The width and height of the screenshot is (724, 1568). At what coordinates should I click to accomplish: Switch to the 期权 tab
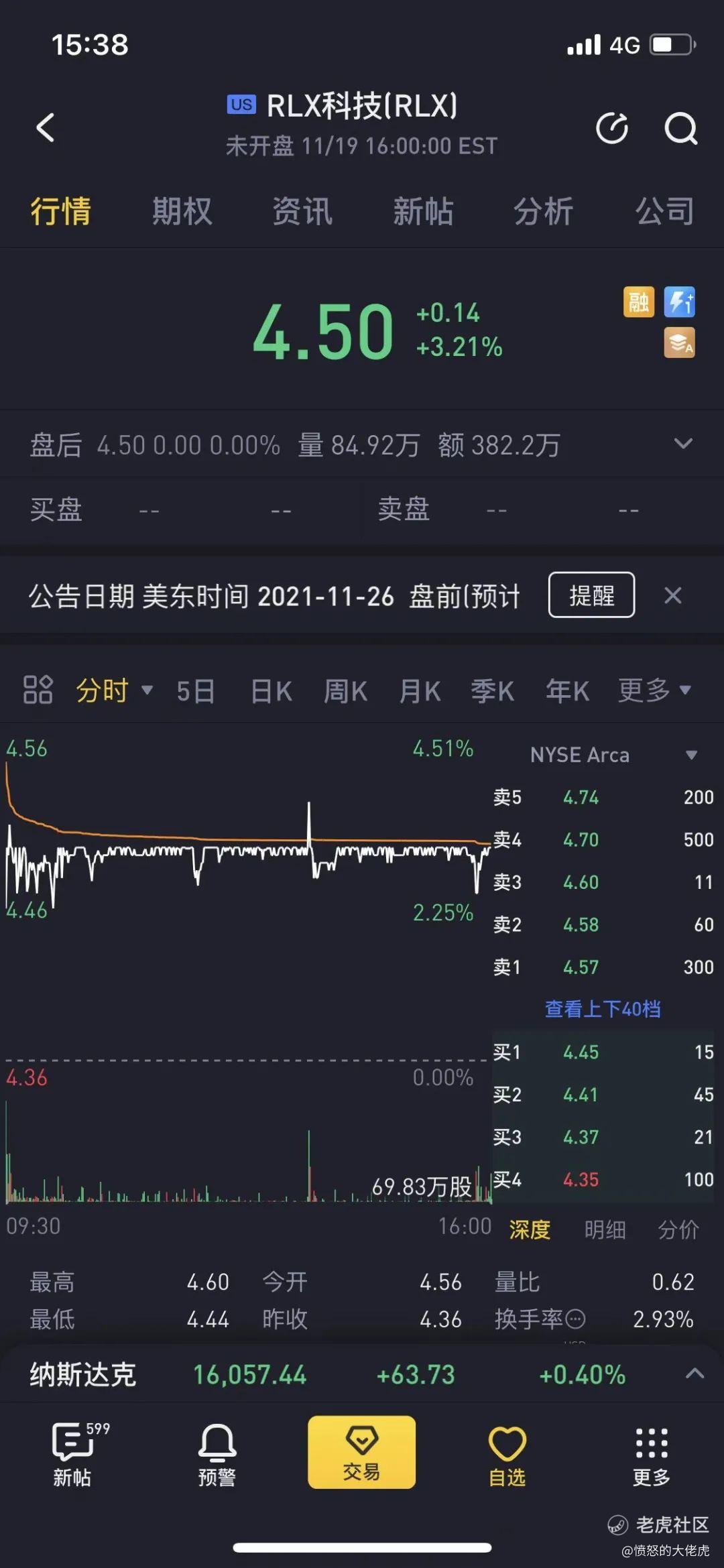click(x=182, y=211)
